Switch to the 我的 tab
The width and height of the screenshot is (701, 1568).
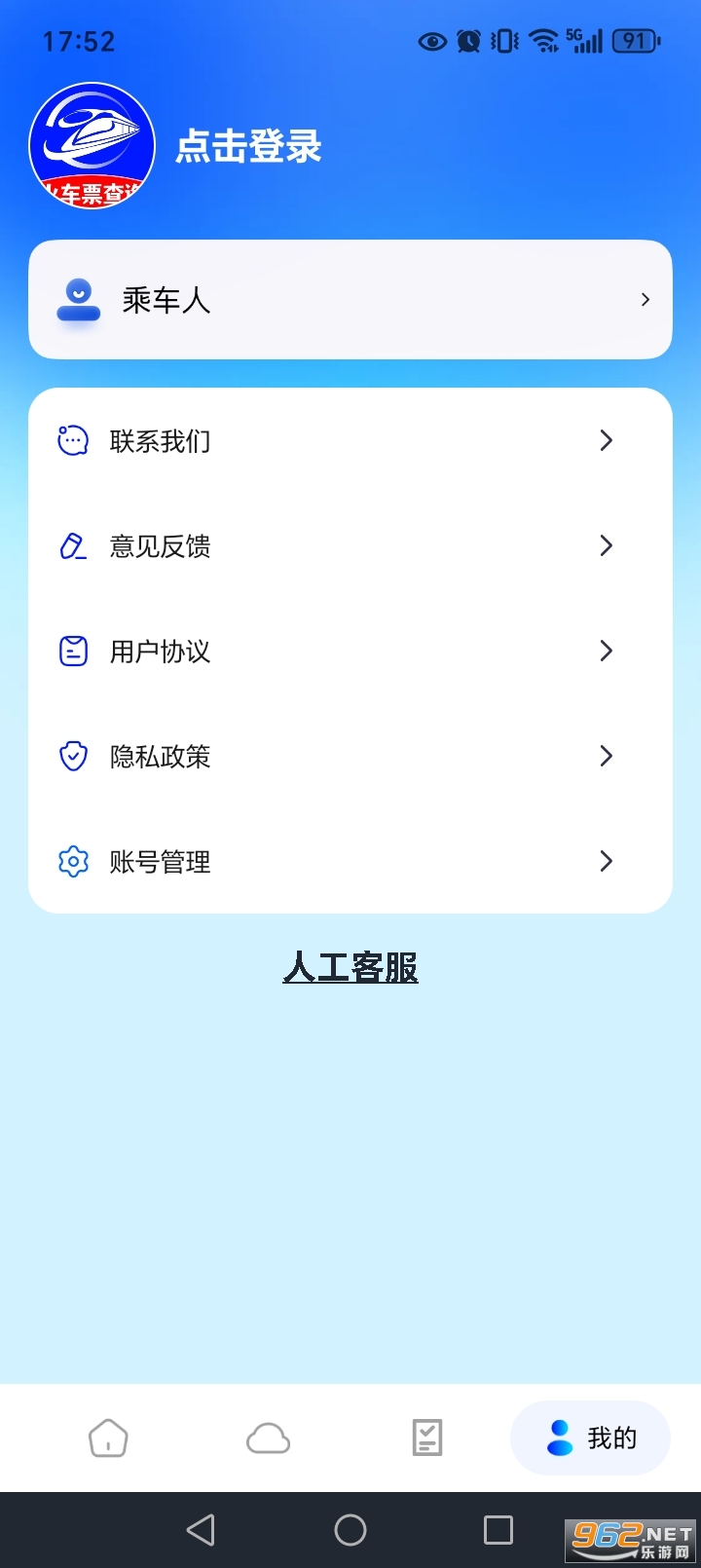click(589, 1437)
